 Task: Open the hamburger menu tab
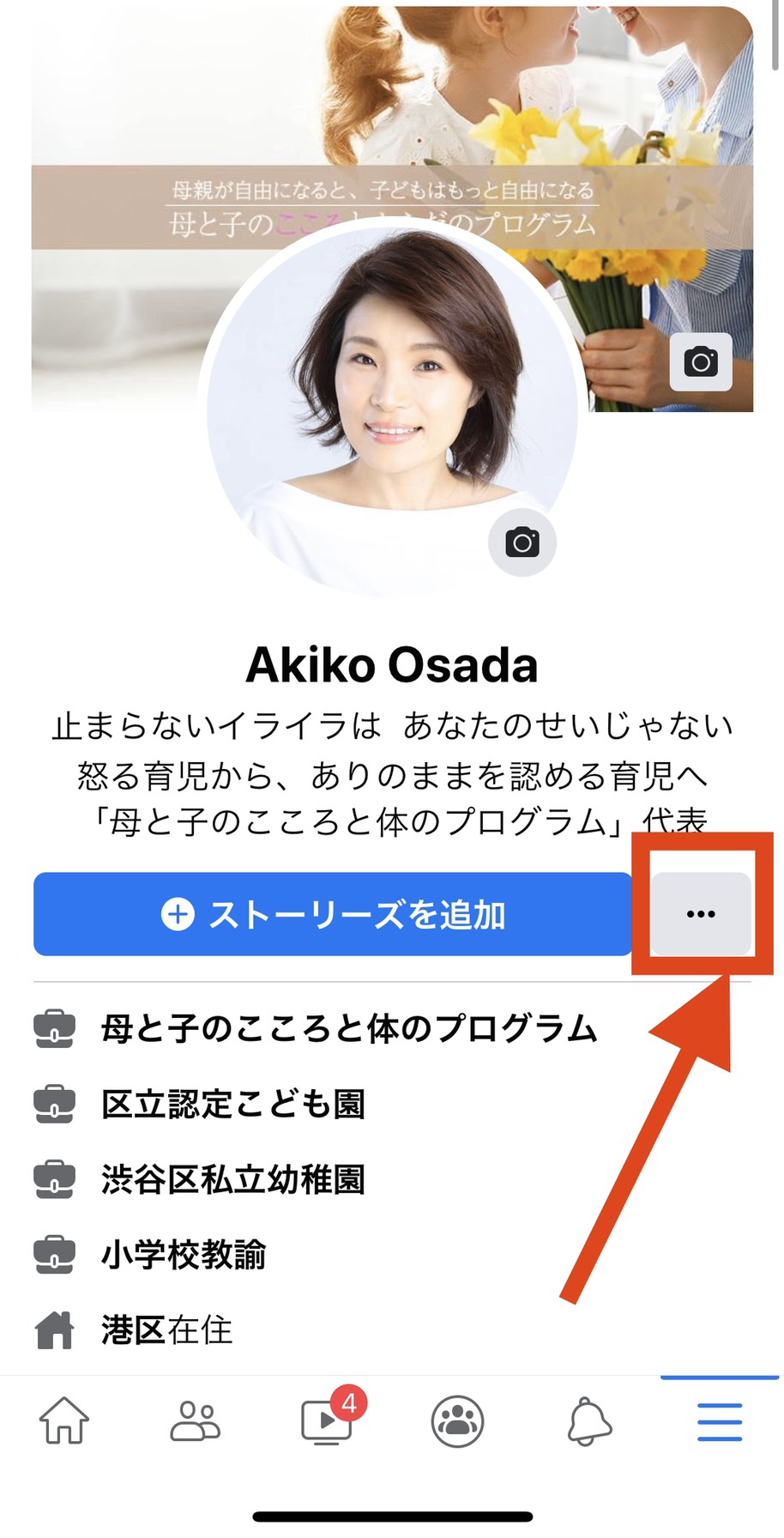[720, 1422]
